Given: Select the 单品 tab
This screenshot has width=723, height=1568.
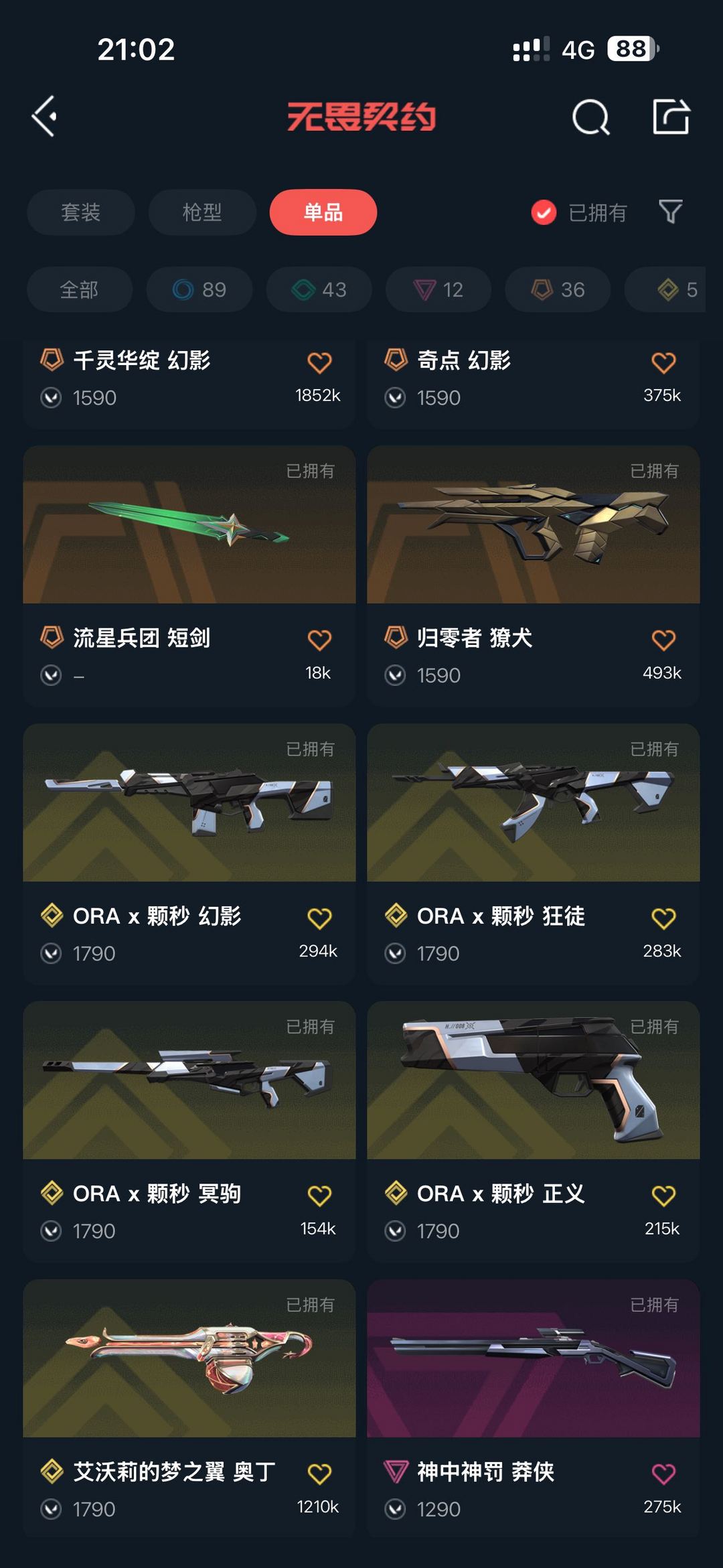Looking at the screenshot, I should tap(323, 212).
